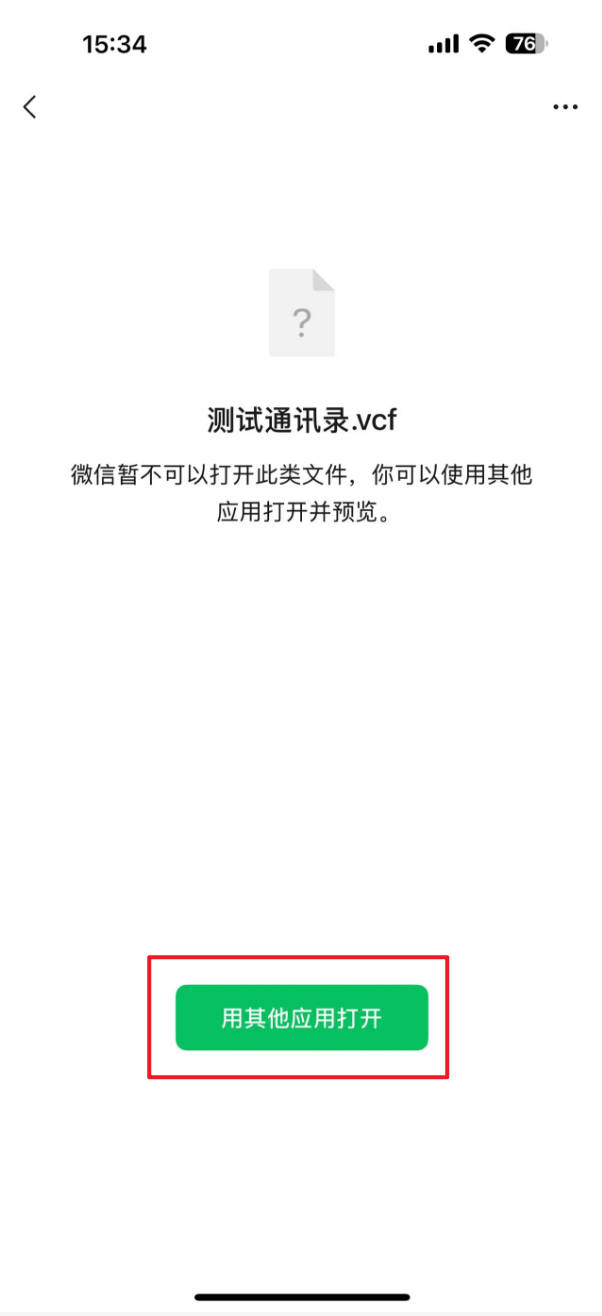The width and height of the screenshot is (602, 1316).
Task: Open the three-dot overflow menu
Action: click(565, 107)
